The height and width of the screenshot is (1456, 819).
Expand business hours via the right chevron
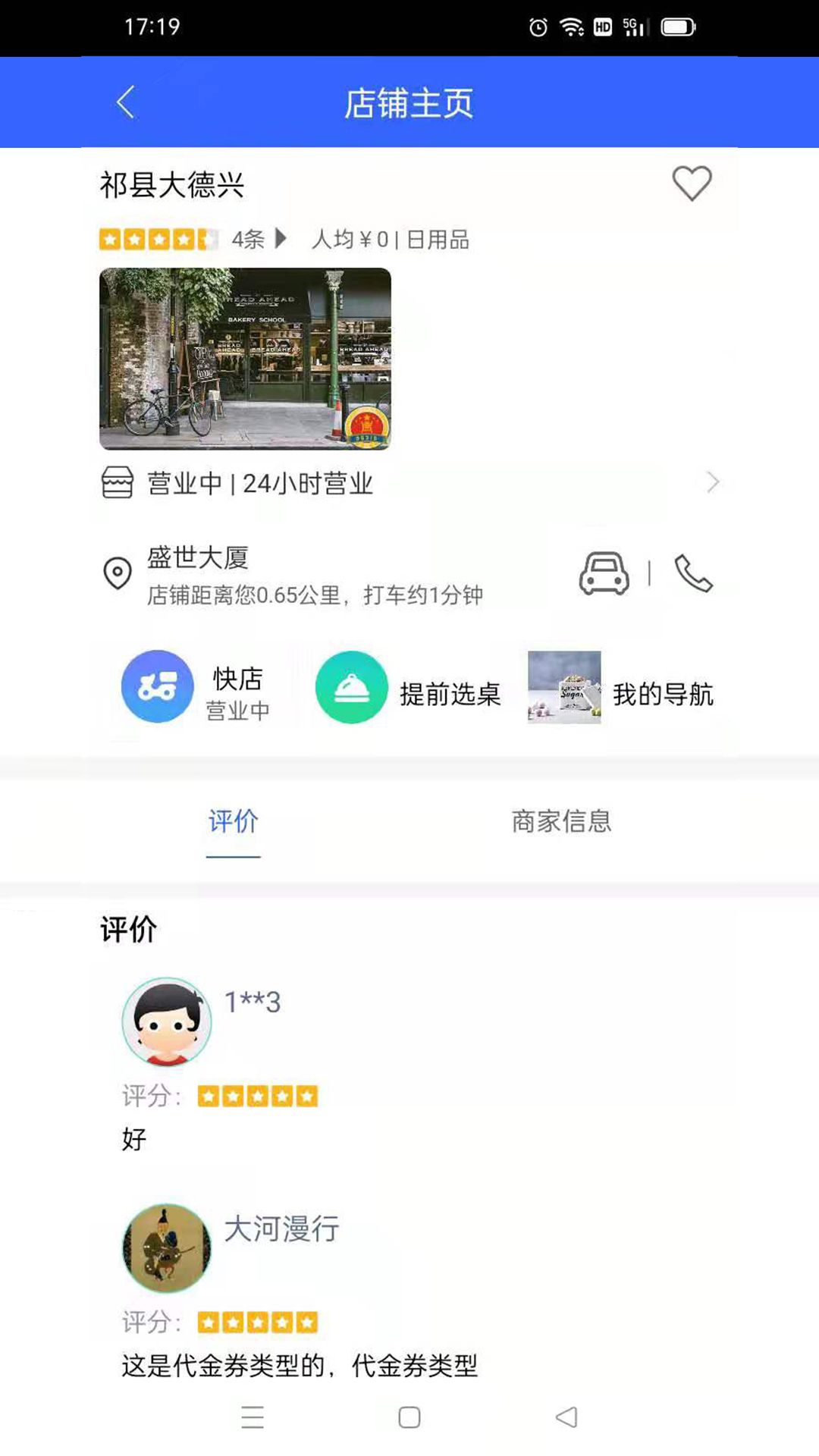coord(711,482)
